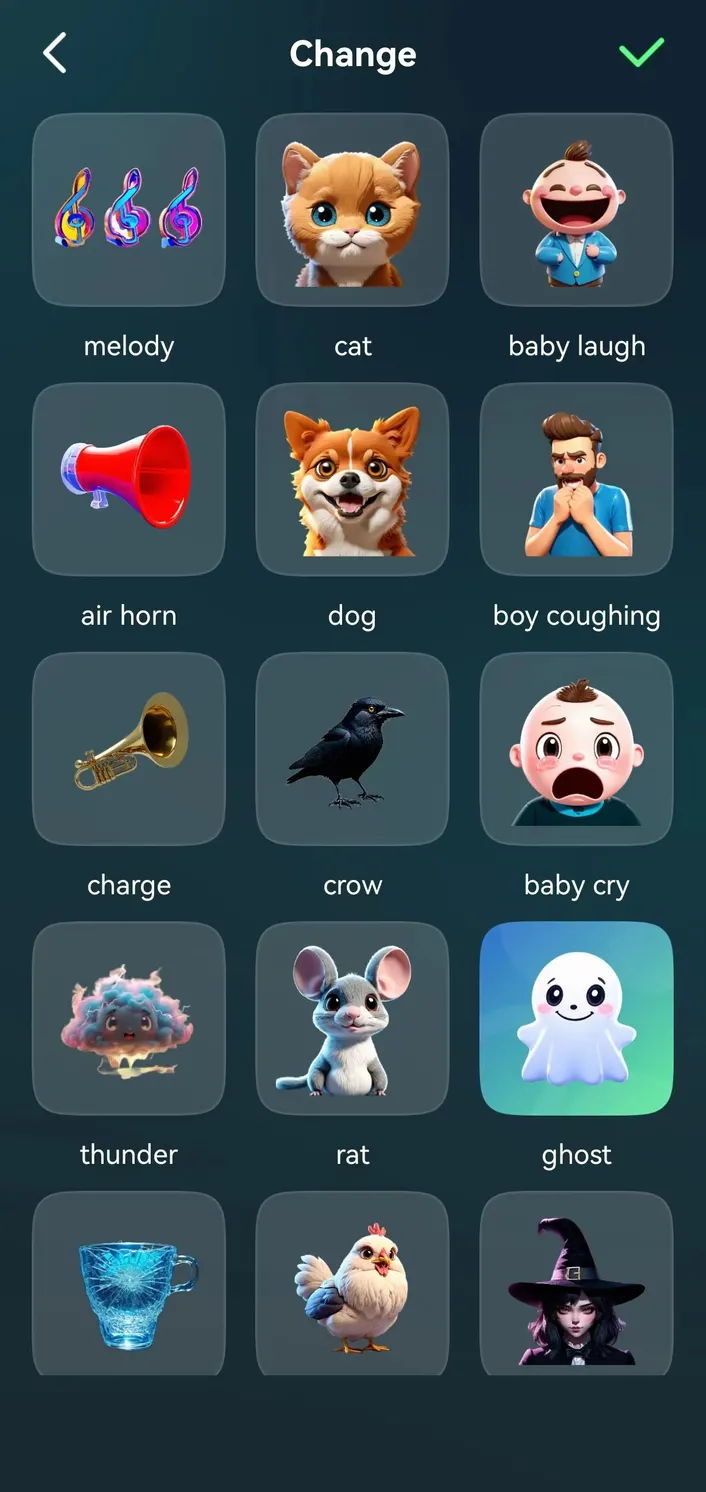Viewport: 706px width, 1492px height.
Task: Select the broken glass cup tile
Action: point(129,1284)
